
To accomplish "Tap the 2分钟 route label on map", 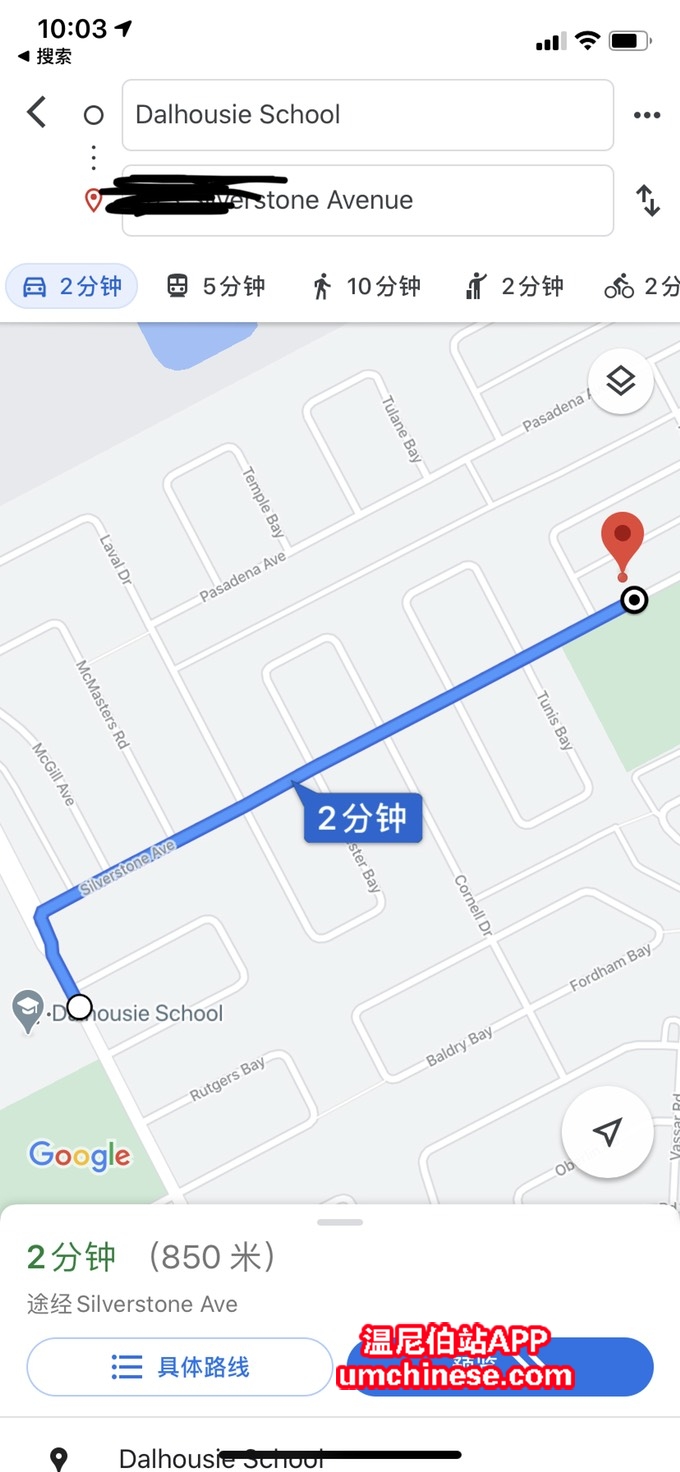I will coord(362,818).
